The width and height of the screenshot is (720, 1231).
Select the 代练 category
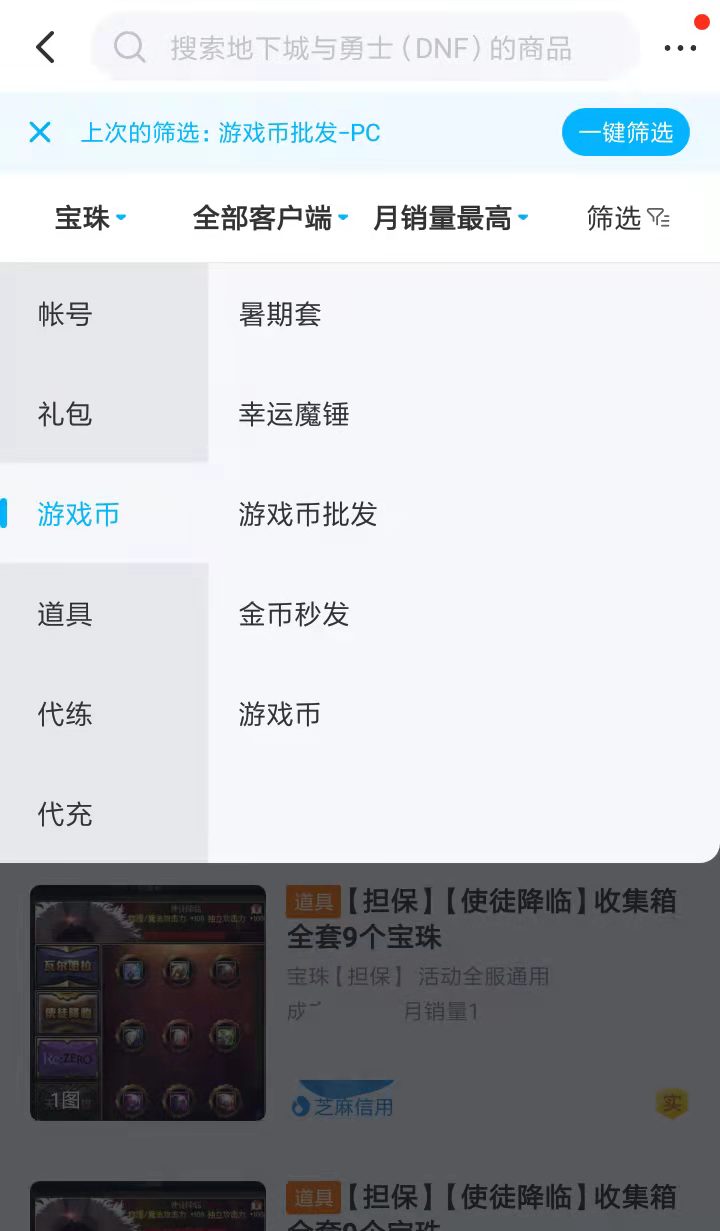click(65, 714)
